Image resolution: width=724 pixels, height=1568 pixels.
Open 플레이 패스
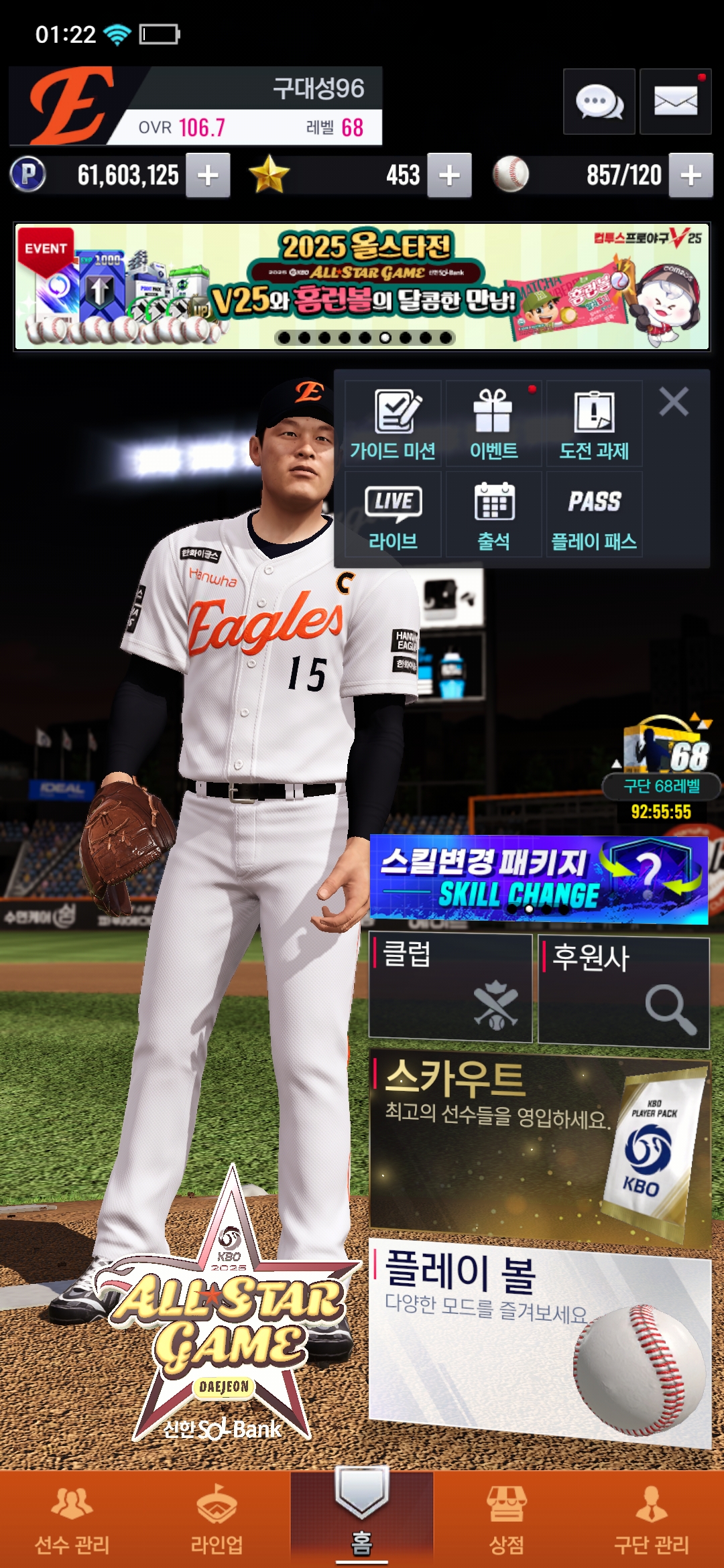[x=594, y=515]
